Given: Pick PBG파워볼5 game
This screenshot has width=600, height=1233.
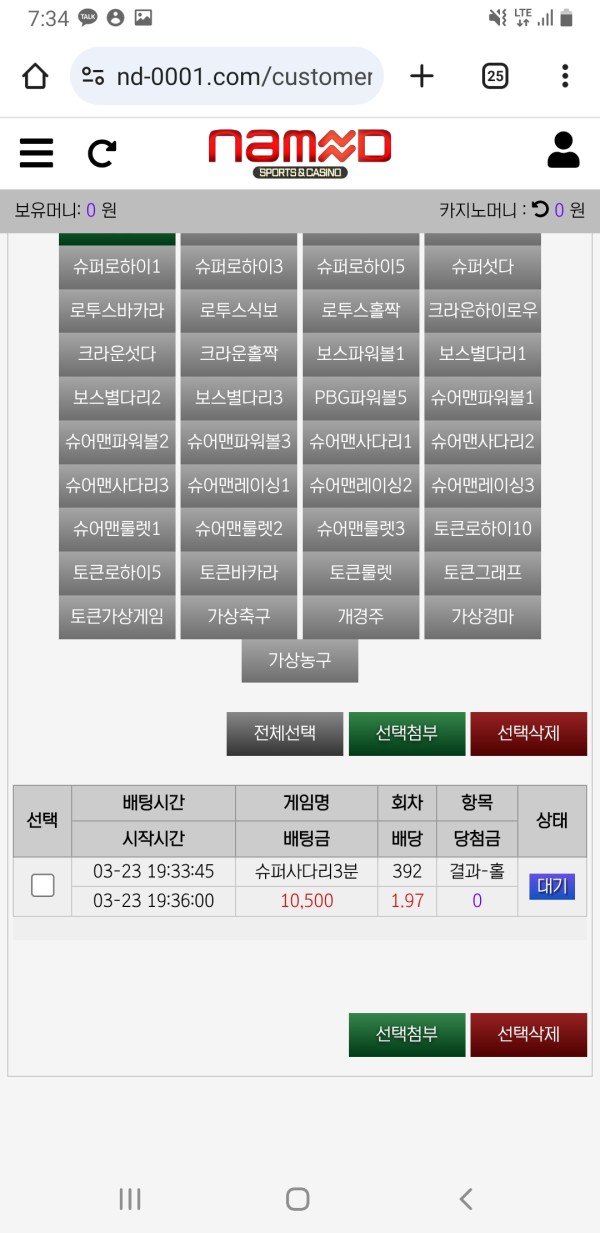Looking at the screenshot, I should coord(361,397).
